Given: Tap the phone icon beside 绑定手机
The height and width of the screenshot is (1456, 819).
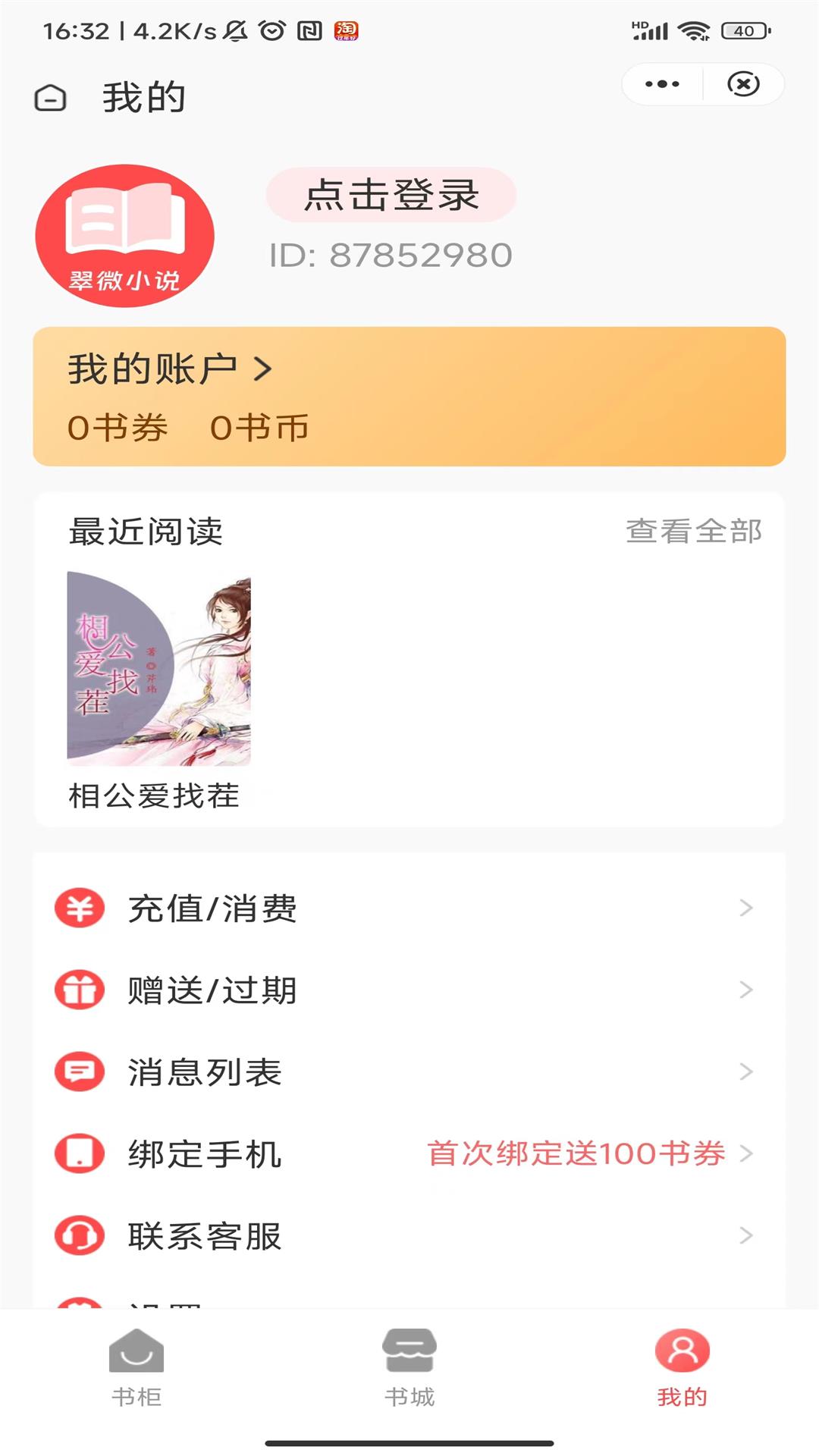Looking at the screenshot, I should coord(78,1154).
